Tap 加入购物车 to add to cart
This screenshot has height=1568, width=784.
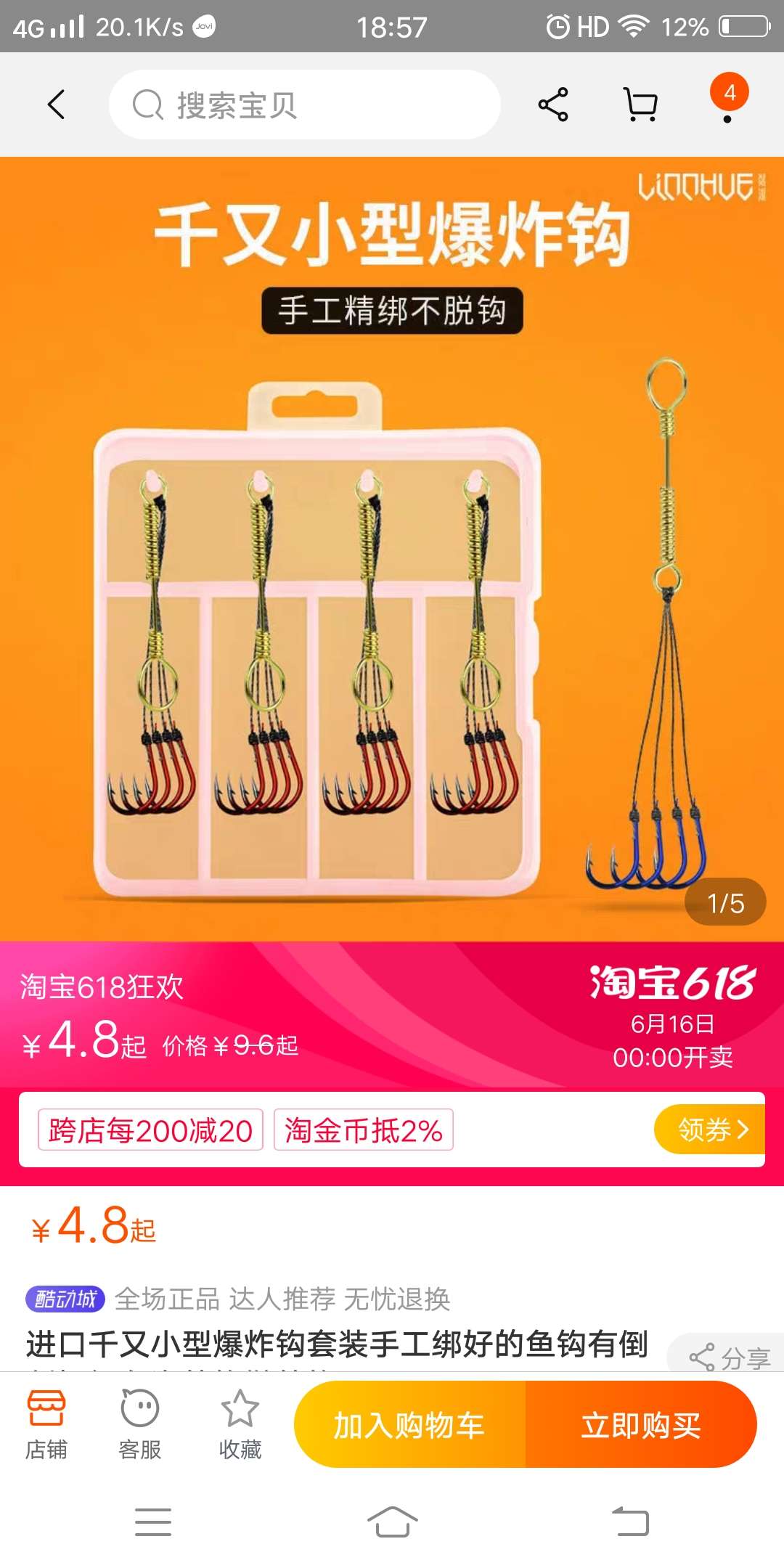pyautogui.click(x=409, y=1426)
